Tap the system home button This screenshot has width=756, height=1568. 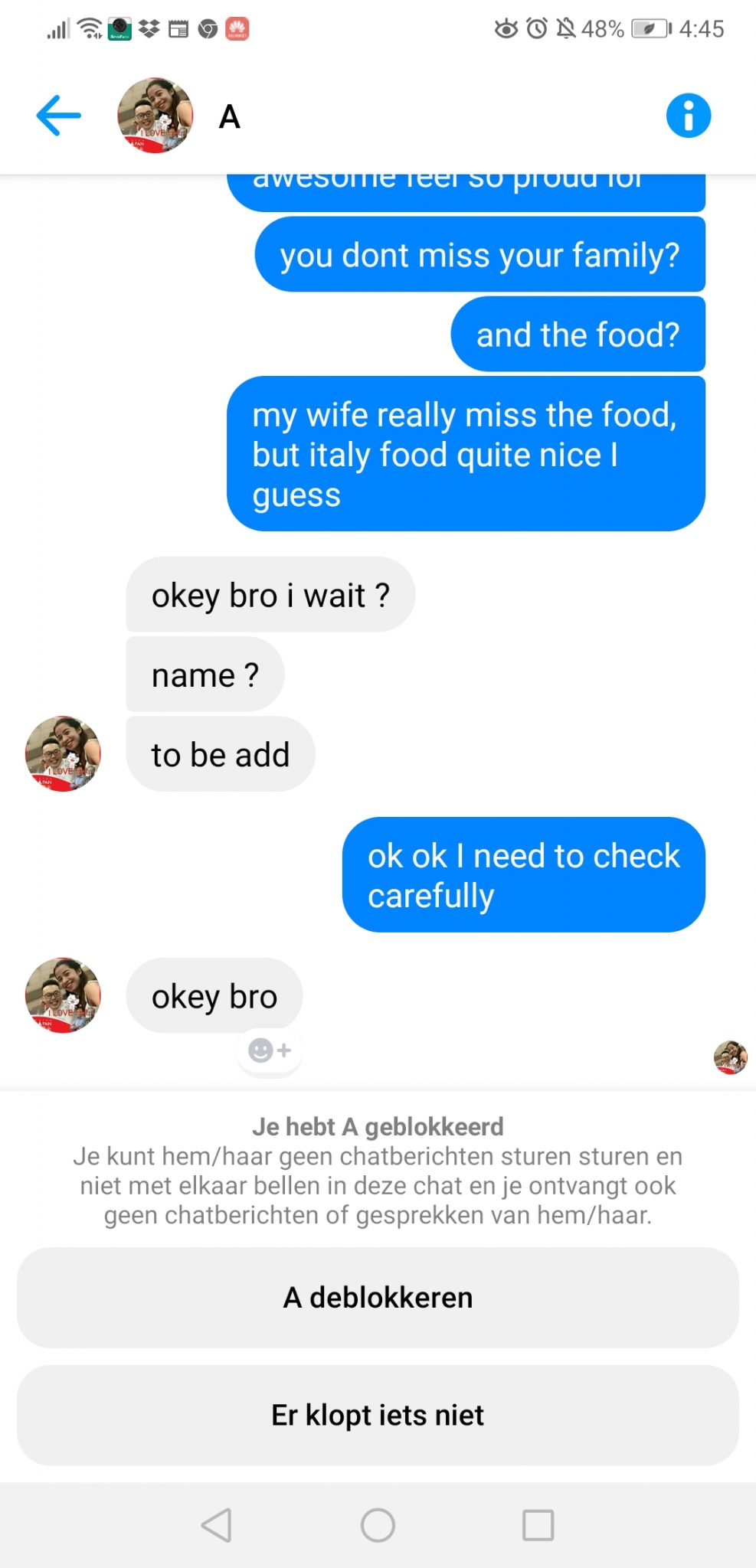pos(378,1525)
